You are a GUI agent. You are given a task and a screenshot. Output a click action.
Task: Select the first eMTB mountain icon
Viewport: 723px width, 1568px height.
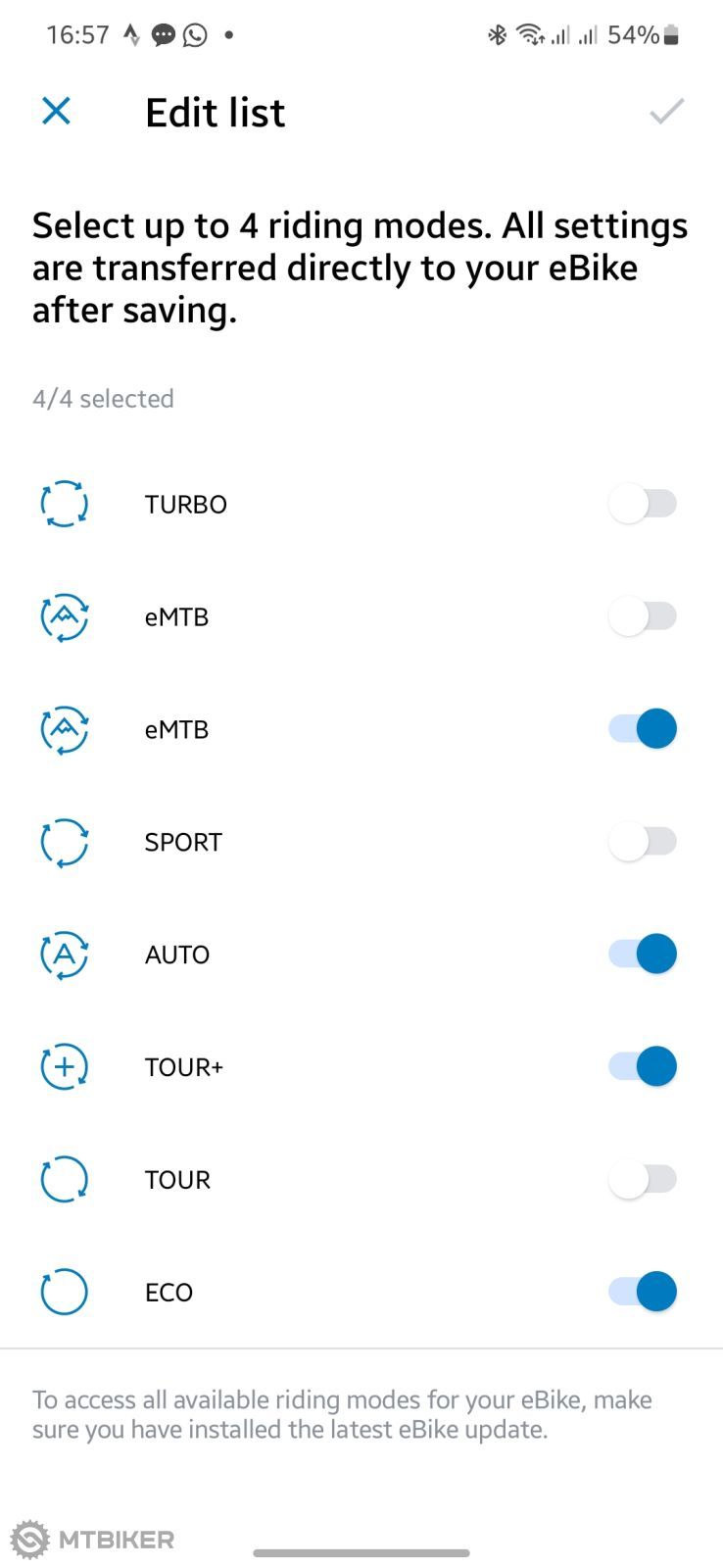[x=64, y=616]
